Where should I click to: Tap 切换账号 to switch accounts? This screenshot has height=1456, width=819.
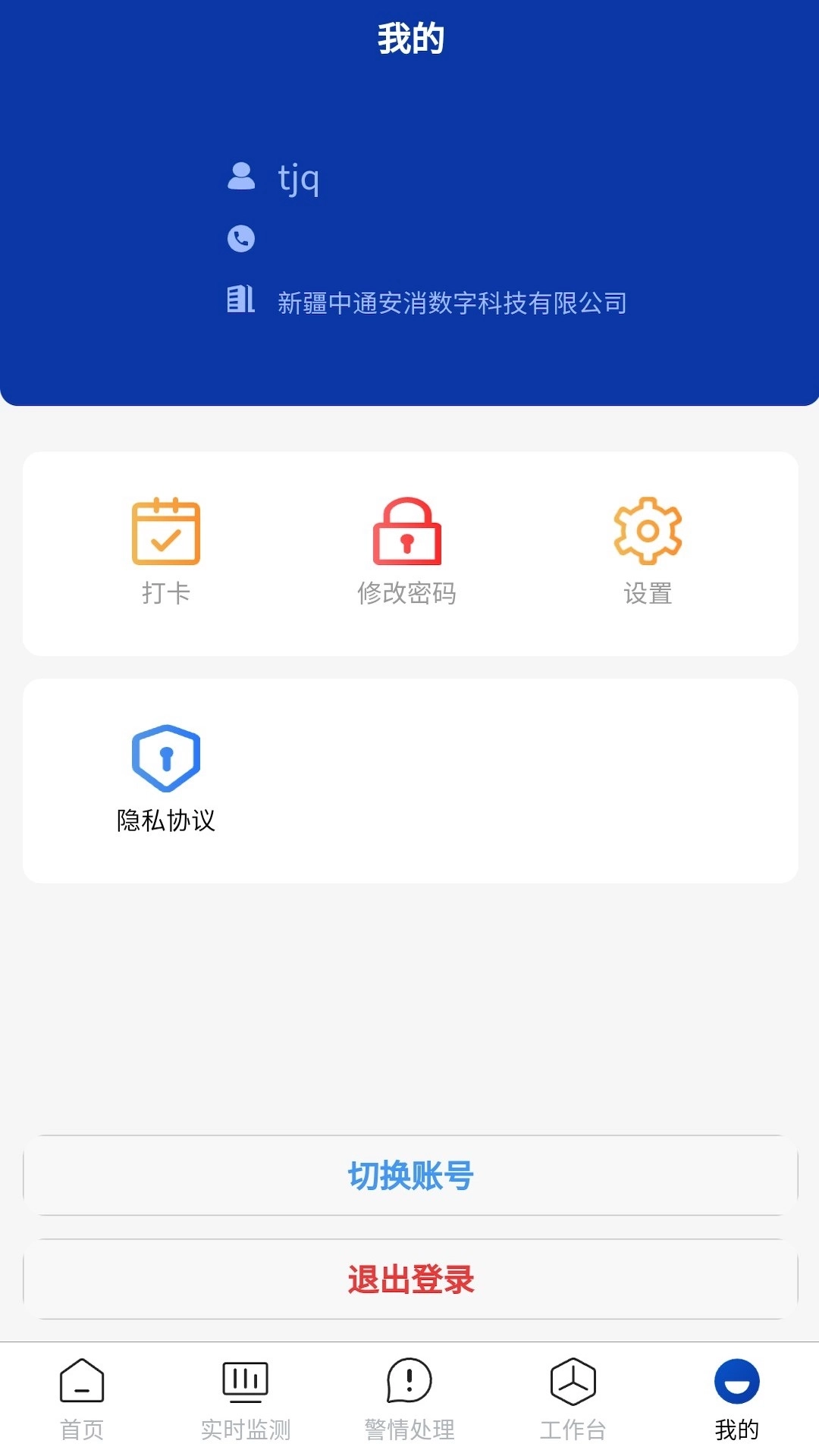[x=409, y=1175]
